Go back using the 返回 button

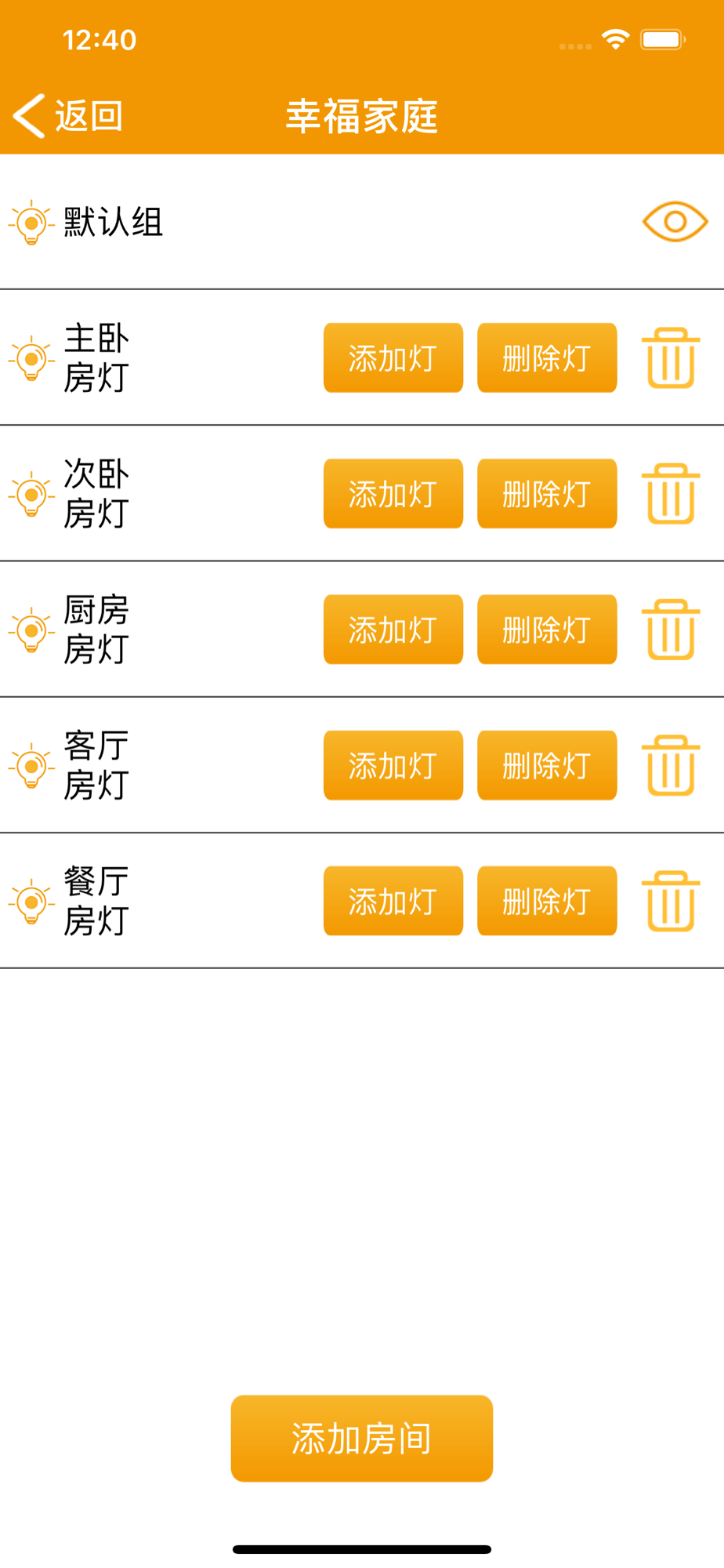(x=68, y=116)
